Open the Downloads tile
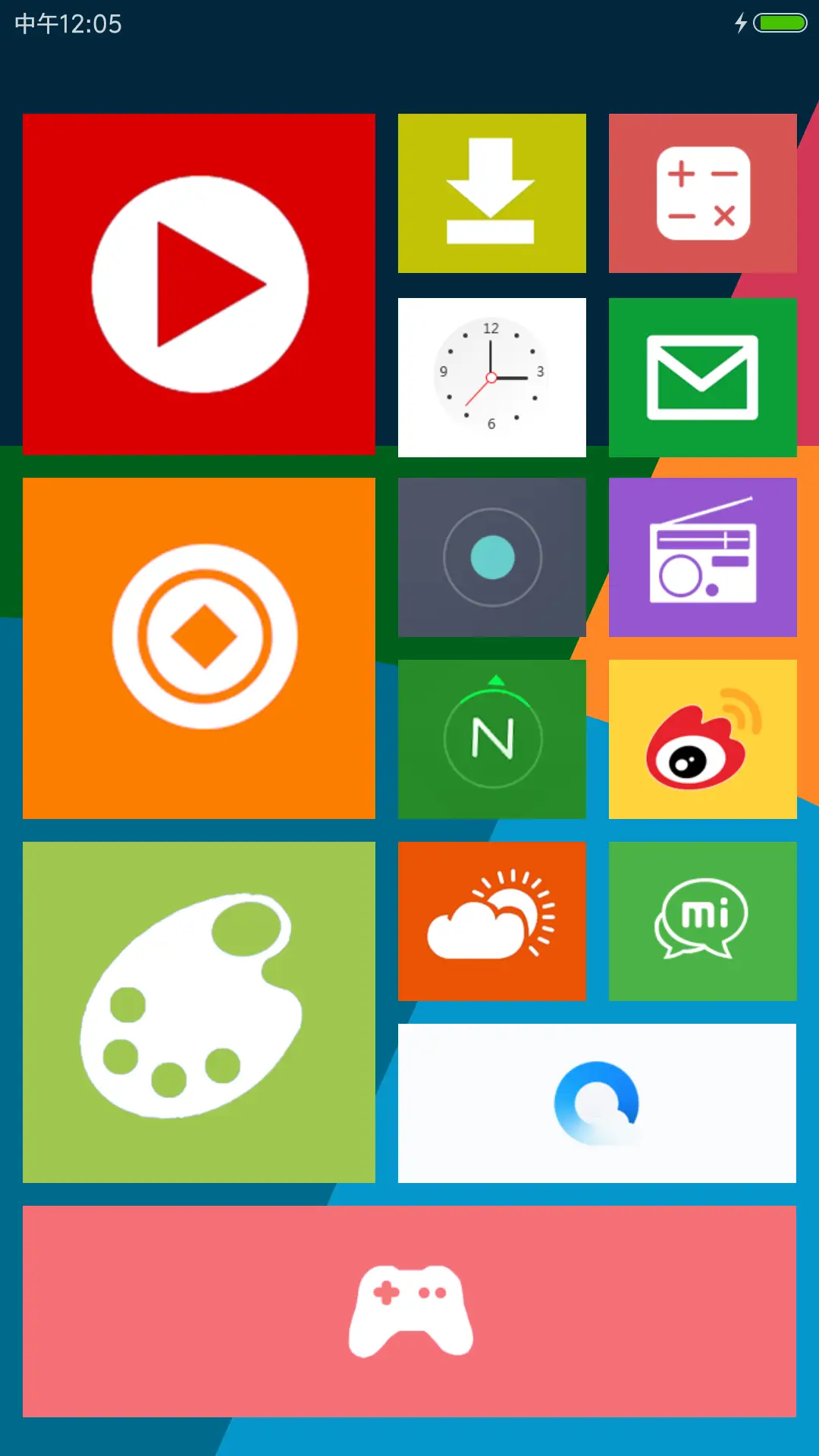 (x=491, y=193)
